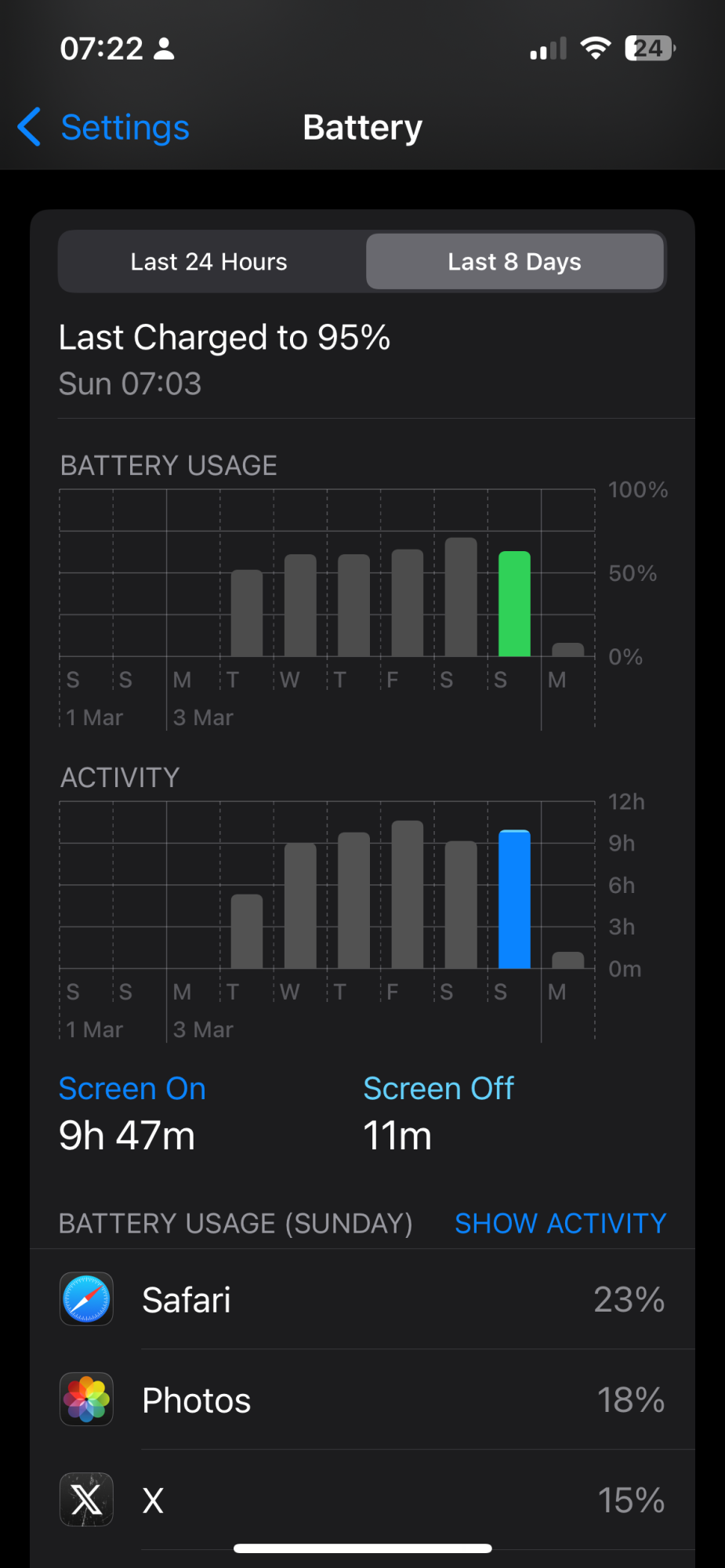Select the green Sunday battery usage bar

(514, 604)
